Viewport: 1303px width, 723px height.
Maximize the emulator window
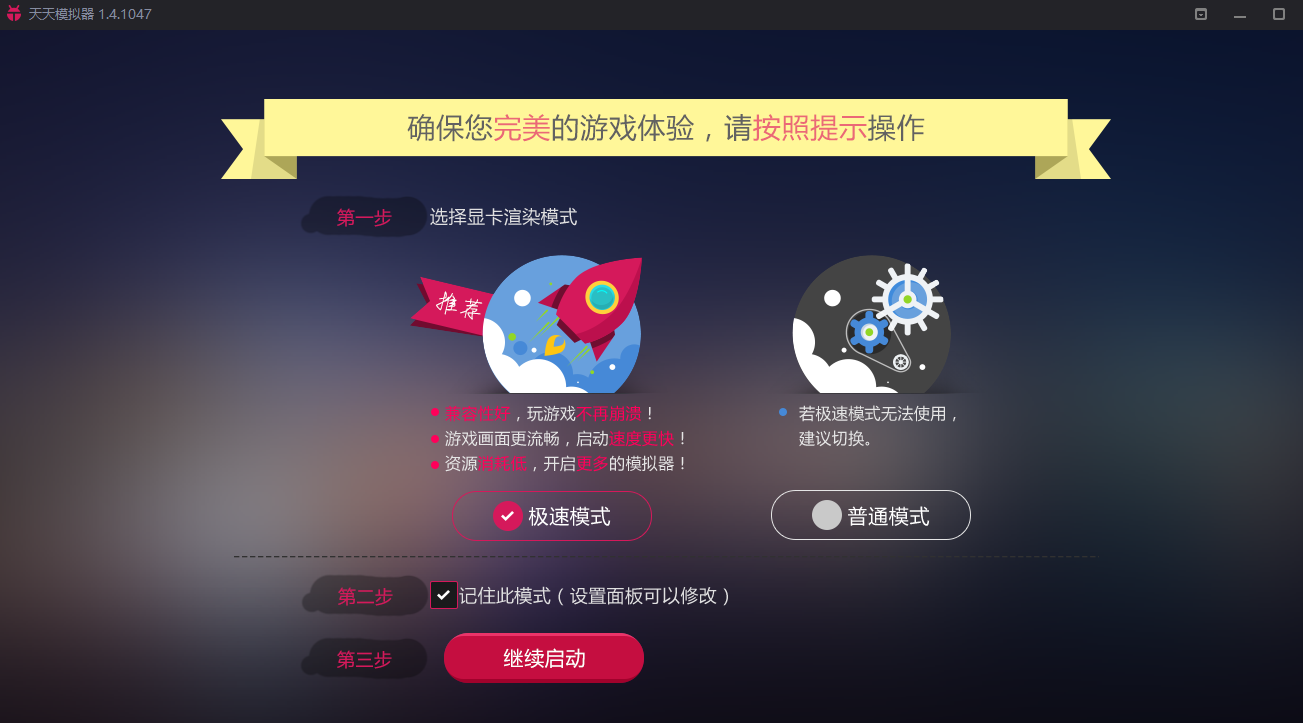(1278, 14)
